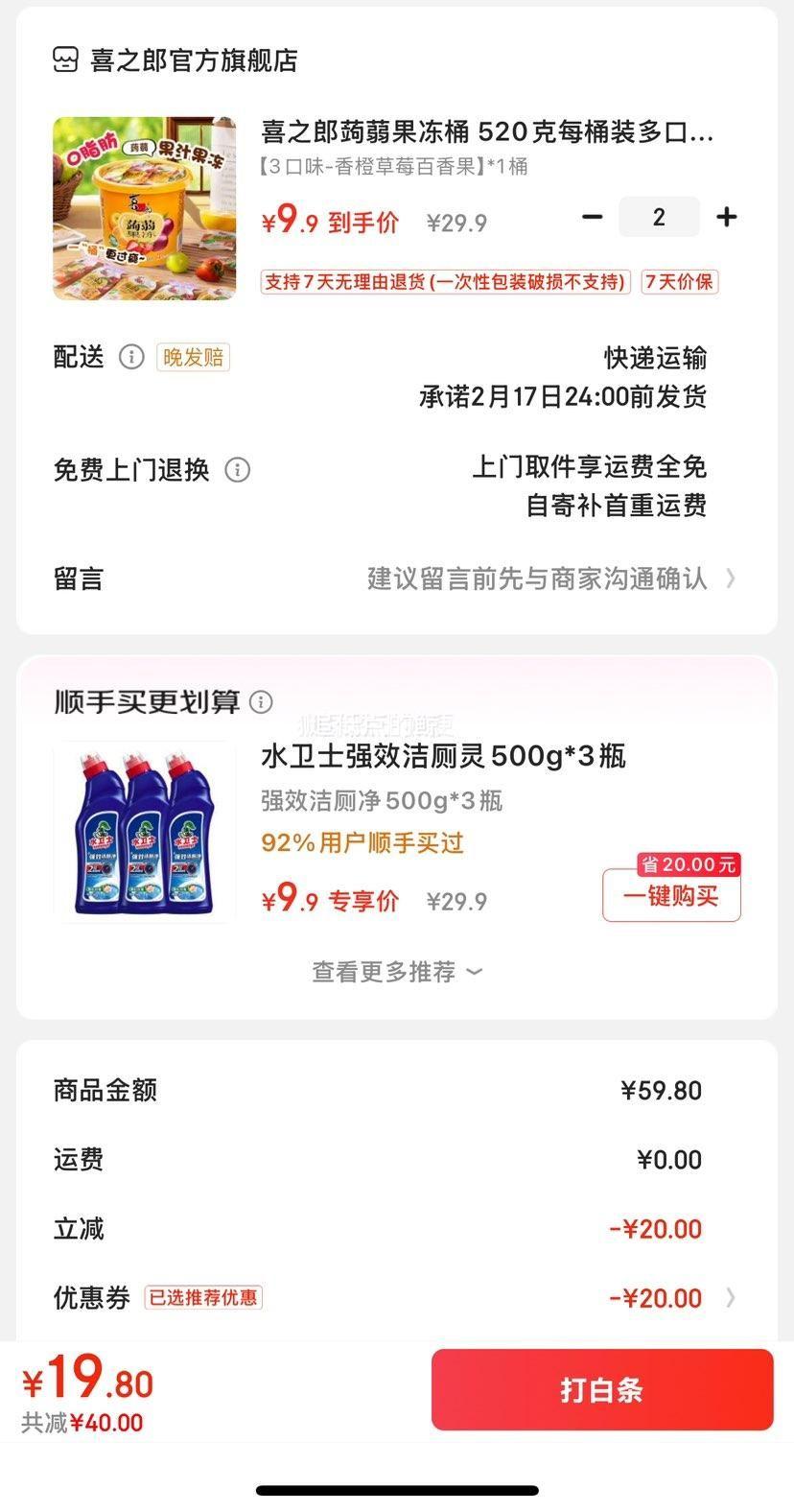The image size is (794, 1512).
Task: Increase jelly bucket quantity with plus
Action: coord(727,217)
